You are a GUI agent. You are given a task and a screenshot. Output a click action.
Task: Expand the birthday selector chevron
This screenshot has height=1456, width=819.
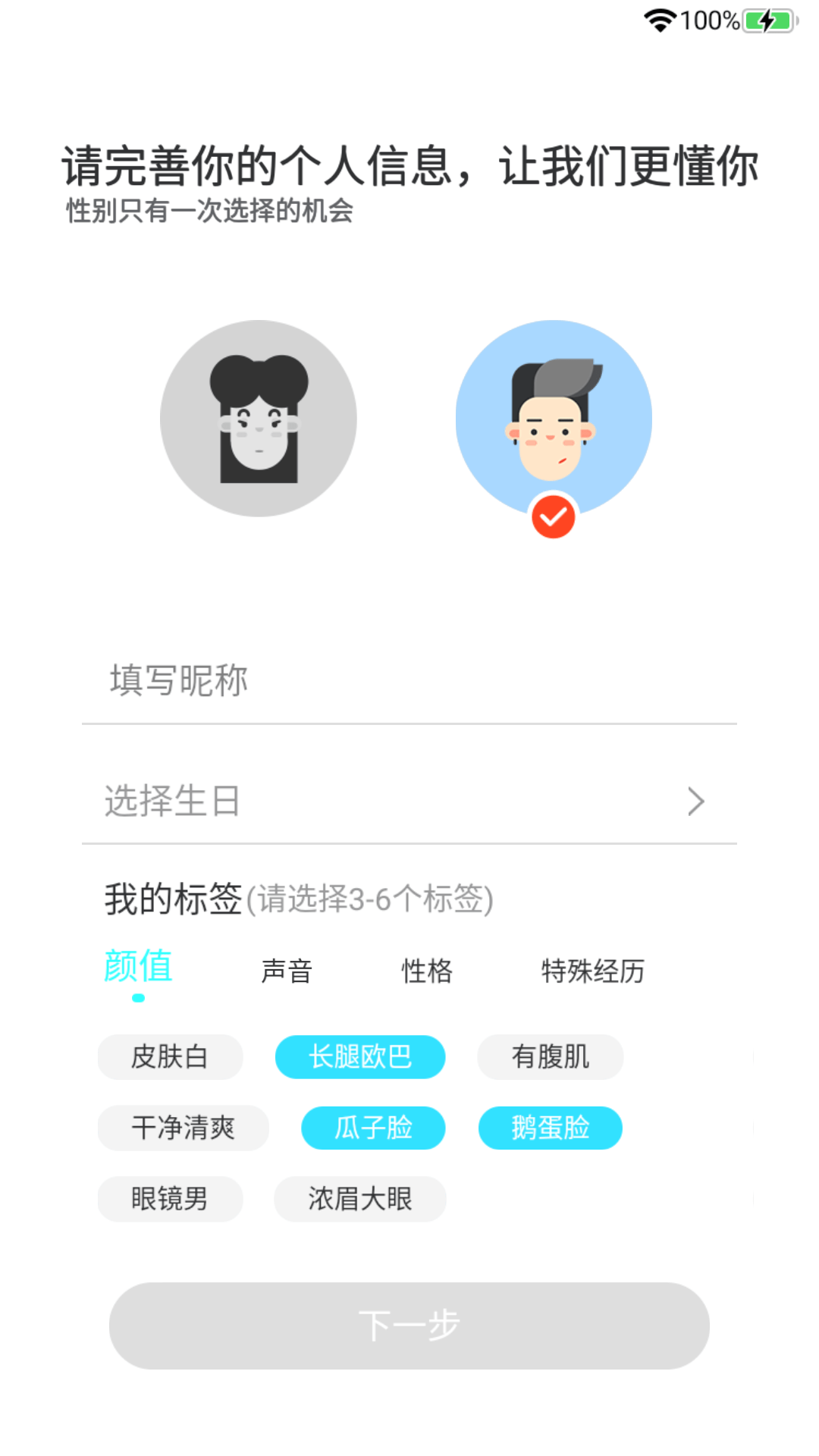pyautogui.click(x=695, y=801)
